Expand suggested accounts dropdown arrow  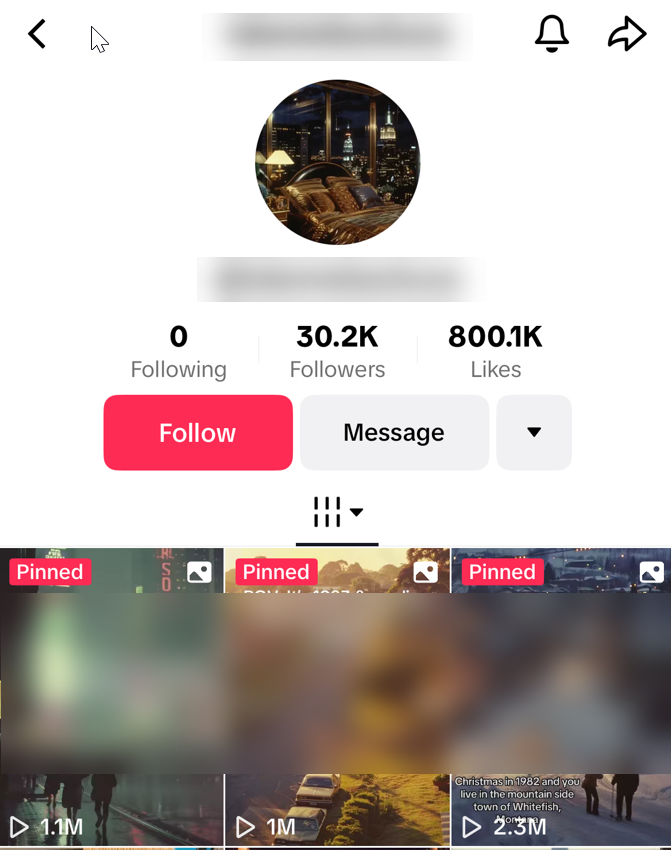tap(534, 433)
